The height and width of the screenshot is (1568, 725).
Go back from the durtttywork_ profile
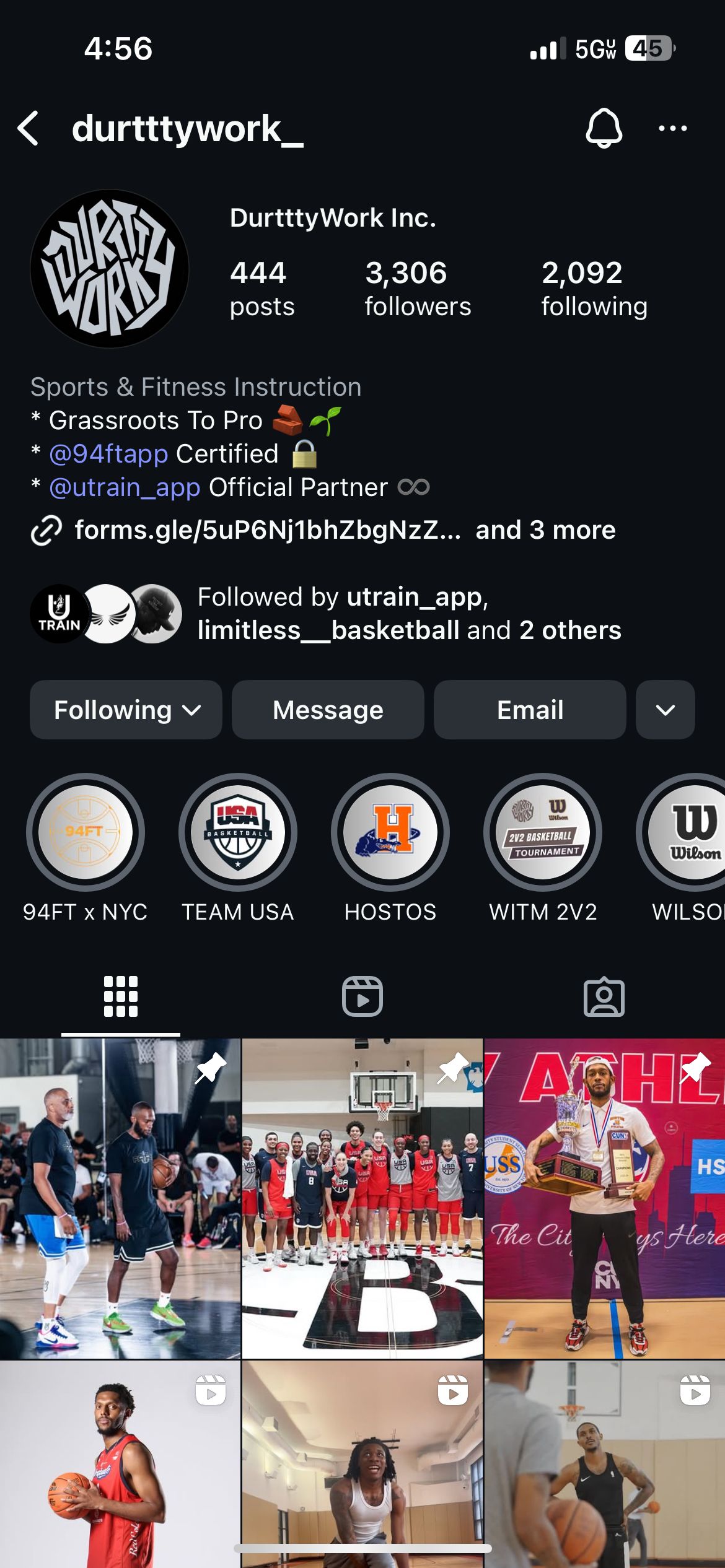(29, 128)
